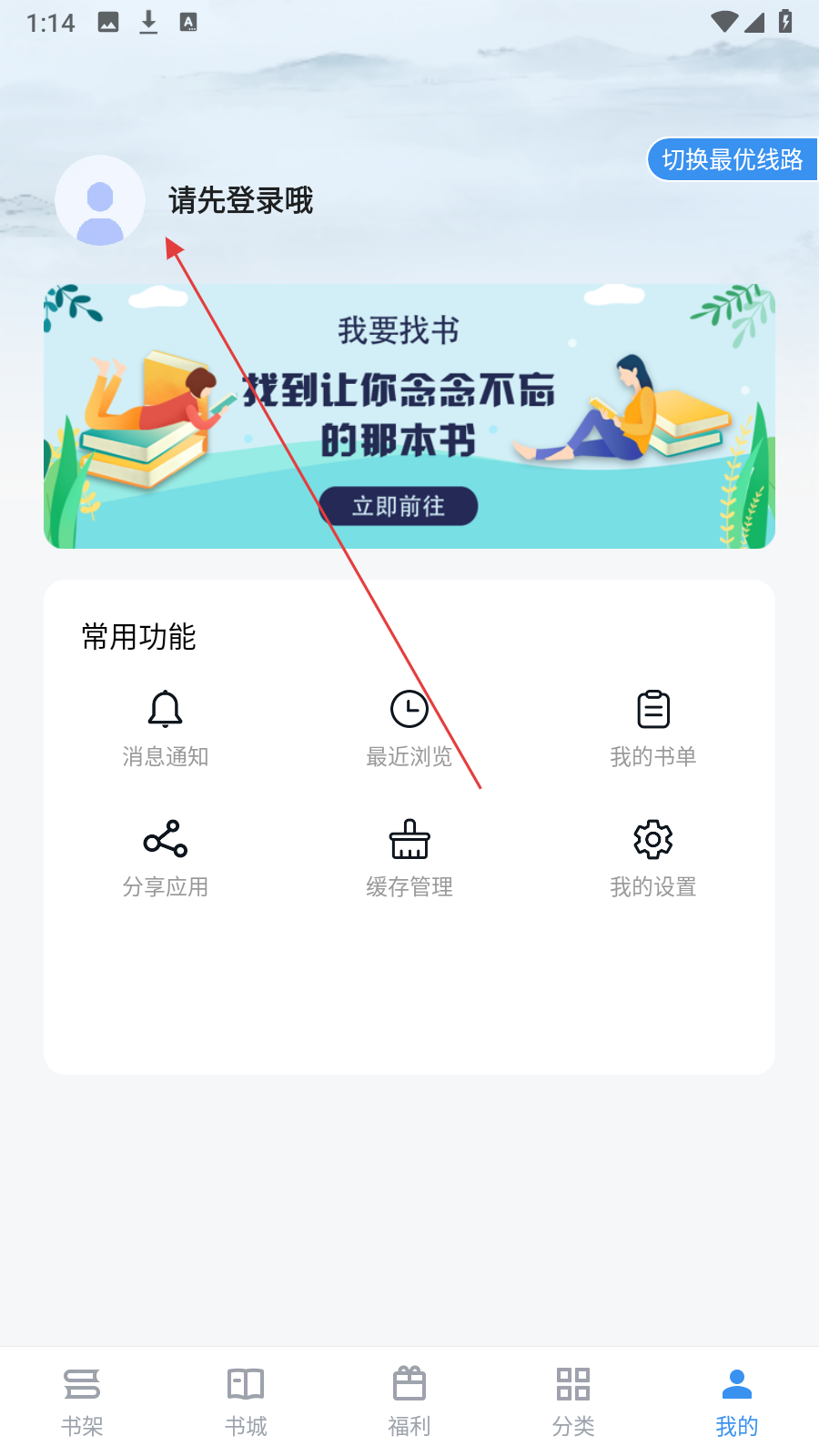Switch to the 书架 tab
This screenshot has height=1456, width=819.
coord(82,1401)
